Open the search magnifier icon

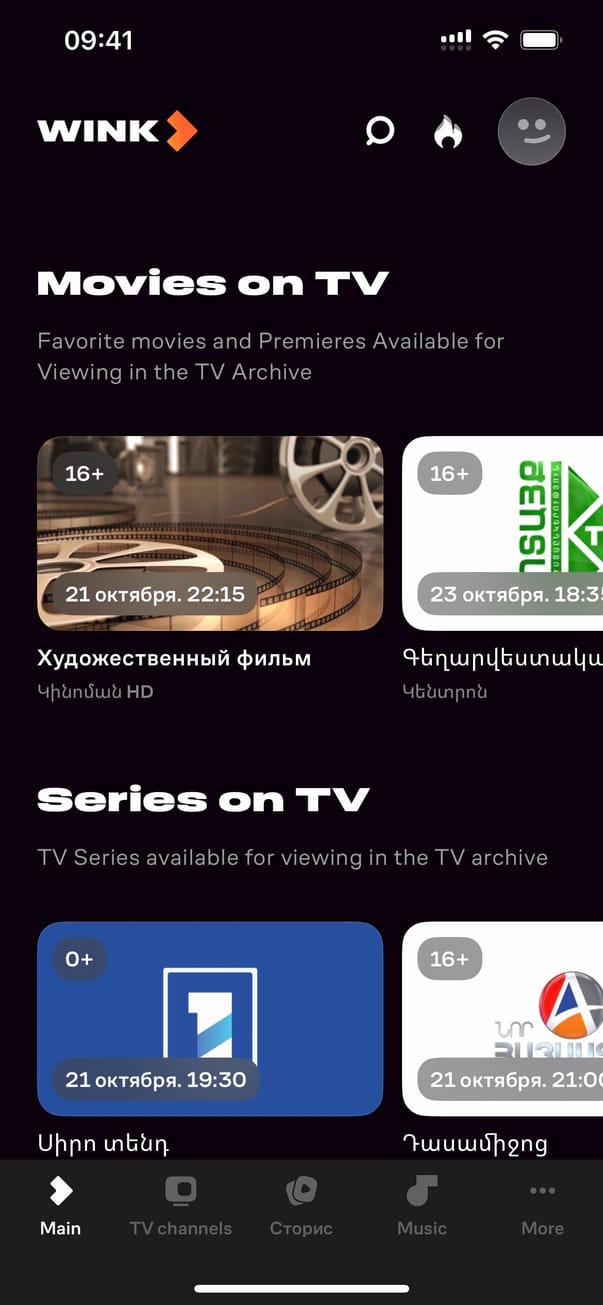coord(380,131)
